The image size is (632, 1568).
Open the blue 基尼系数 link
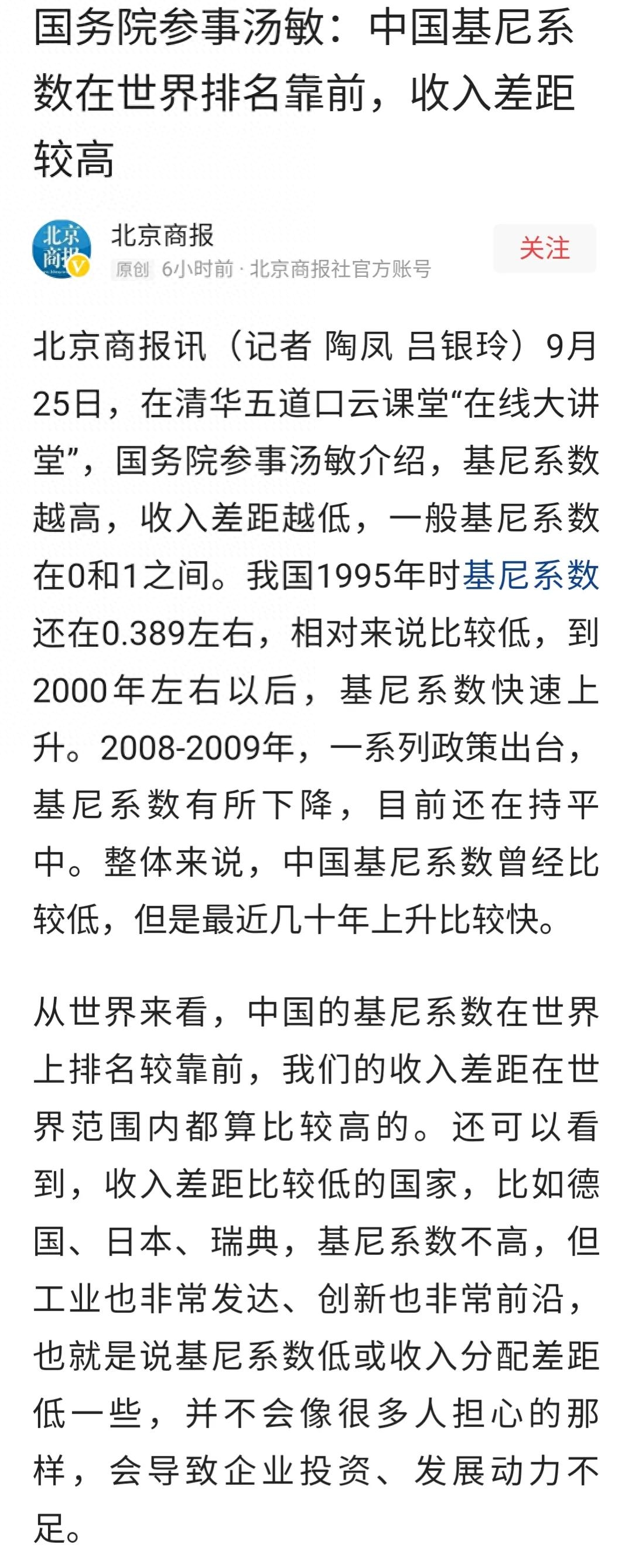click(530, 575)
